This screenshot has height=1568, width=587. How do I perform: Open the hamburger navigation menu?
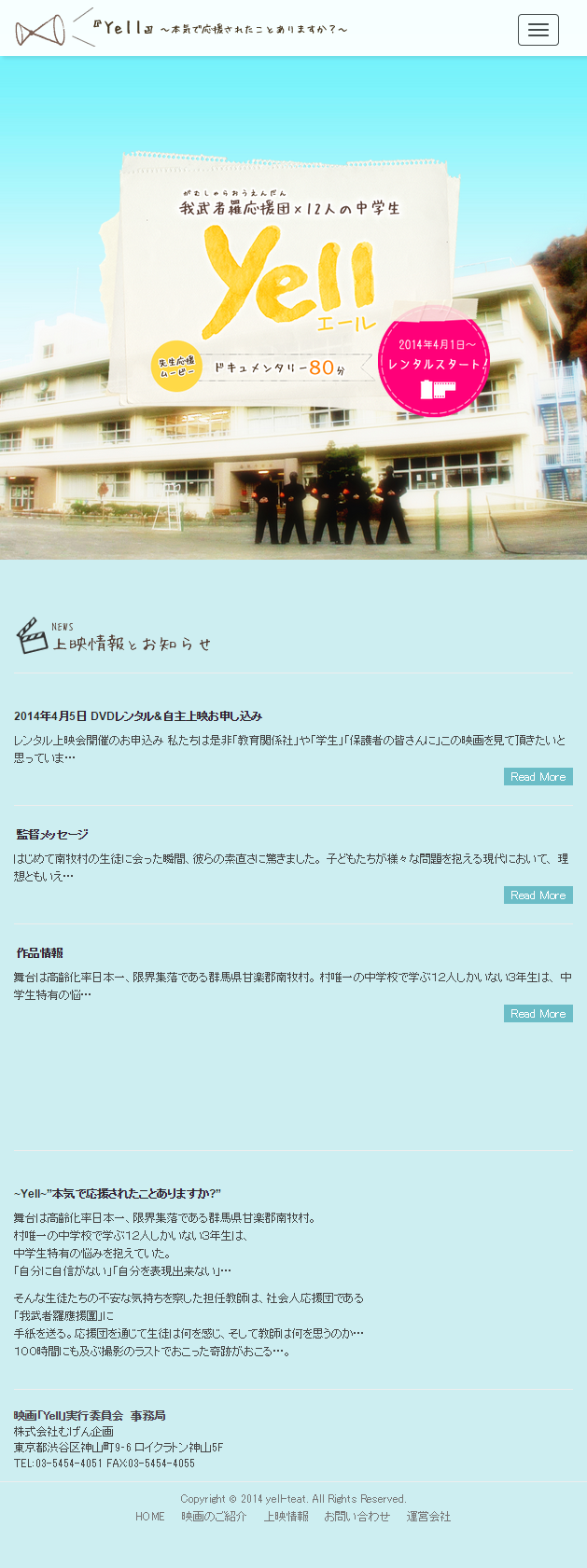pos(538,30)
